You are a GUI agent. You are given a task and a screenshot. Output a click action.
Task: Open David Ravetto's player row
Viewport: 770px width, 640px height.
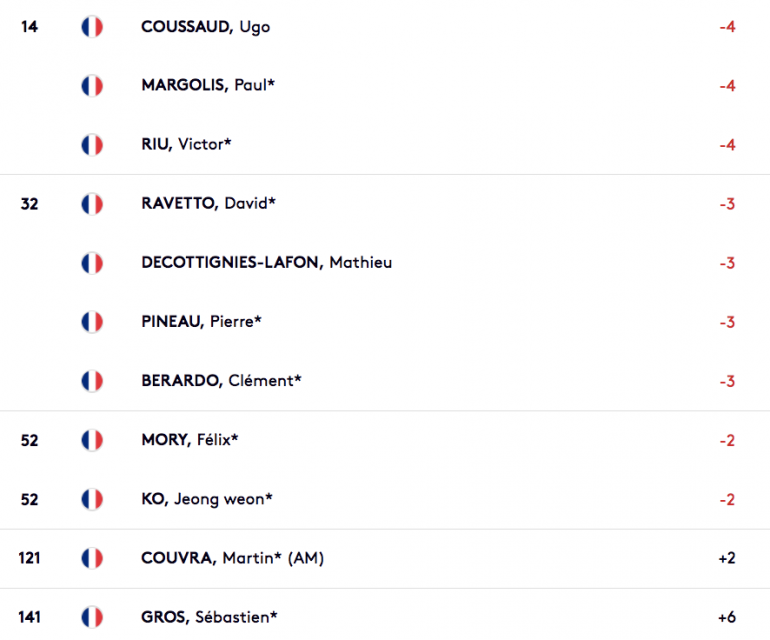coord(208,204)
